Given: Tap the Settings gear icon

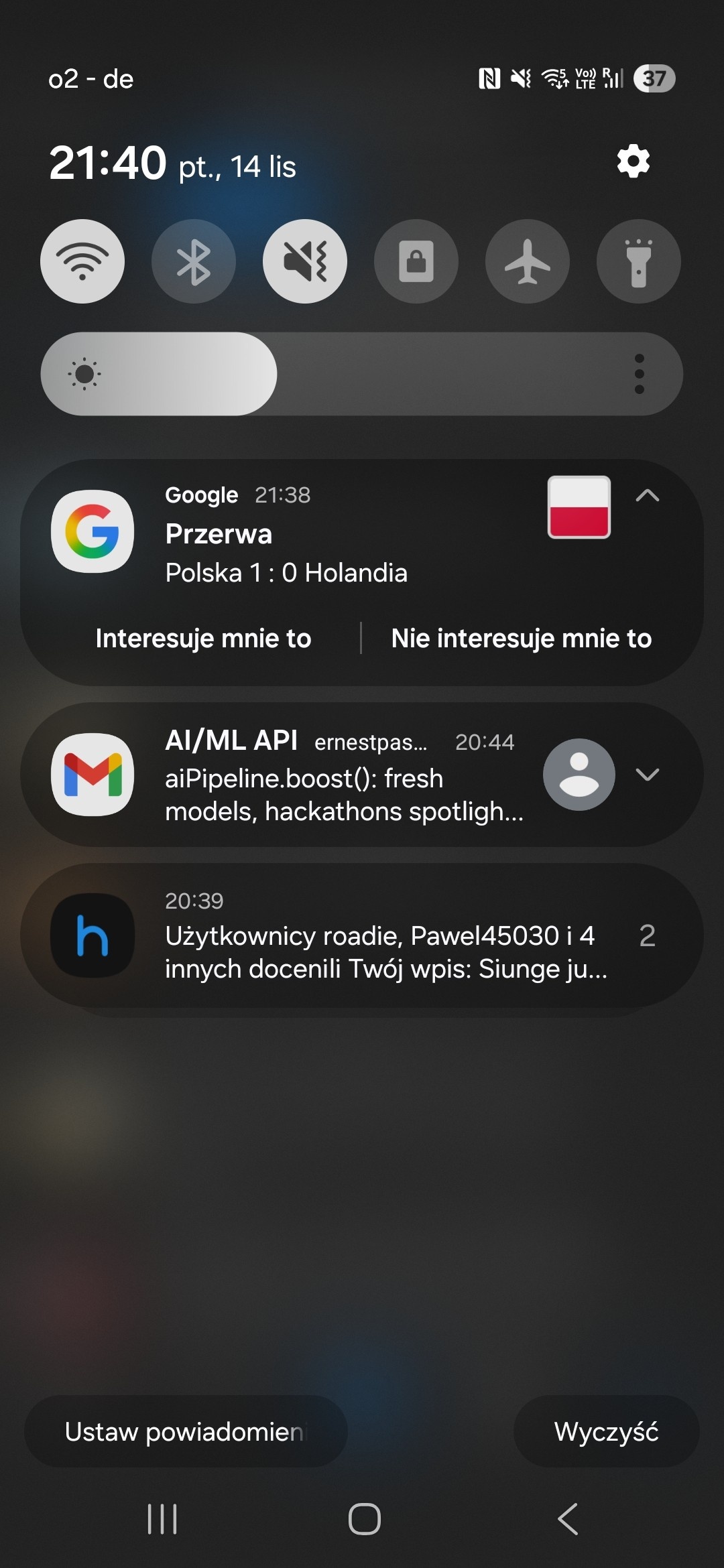Looking at the screenshot, I should [633, 161].
